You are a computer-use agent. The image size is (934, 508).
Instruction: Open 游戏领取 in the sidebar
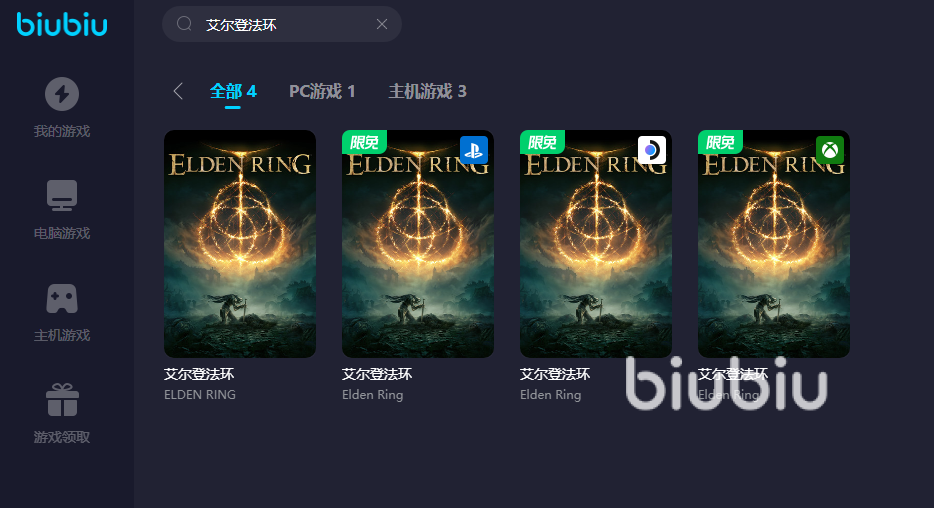[62, 413]
